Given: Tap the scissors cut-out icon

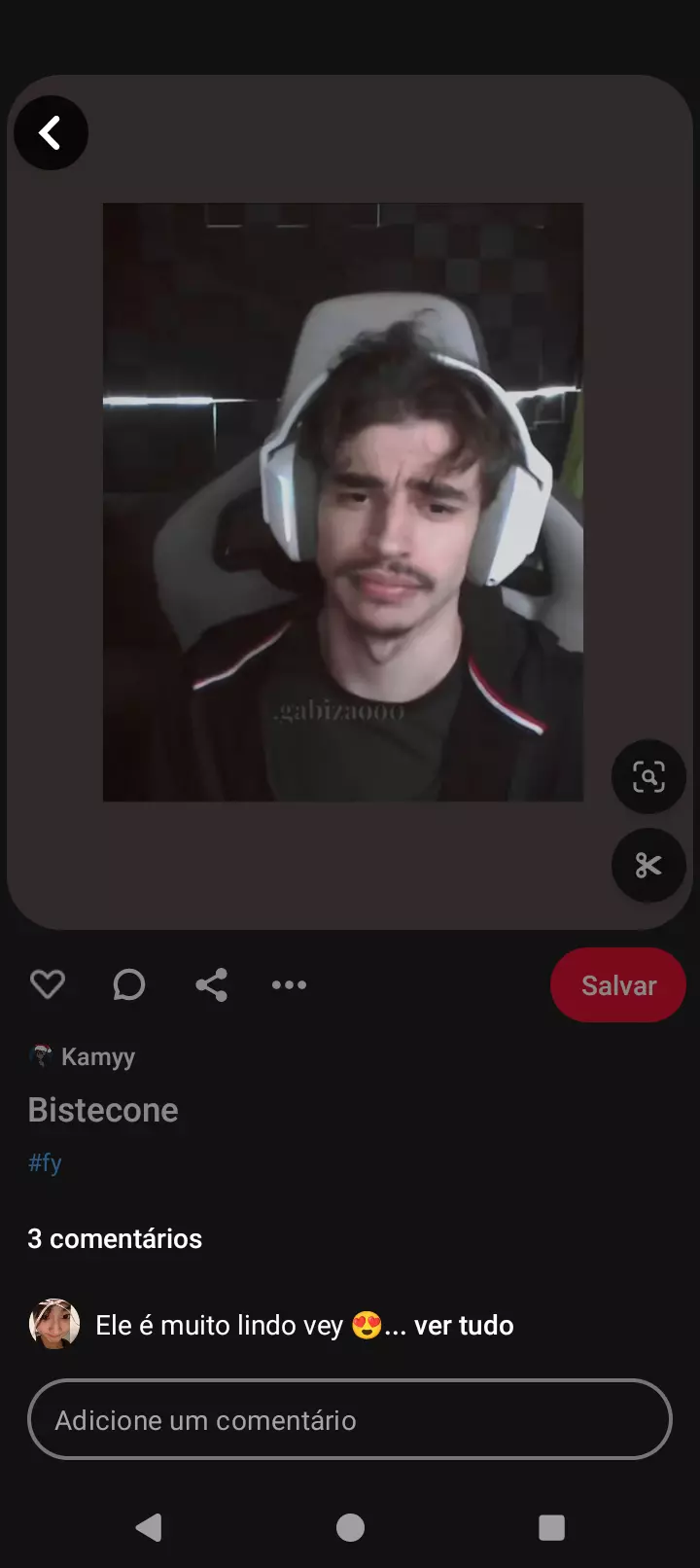Looking at the screenshot, I should click(x=648, y=865).
